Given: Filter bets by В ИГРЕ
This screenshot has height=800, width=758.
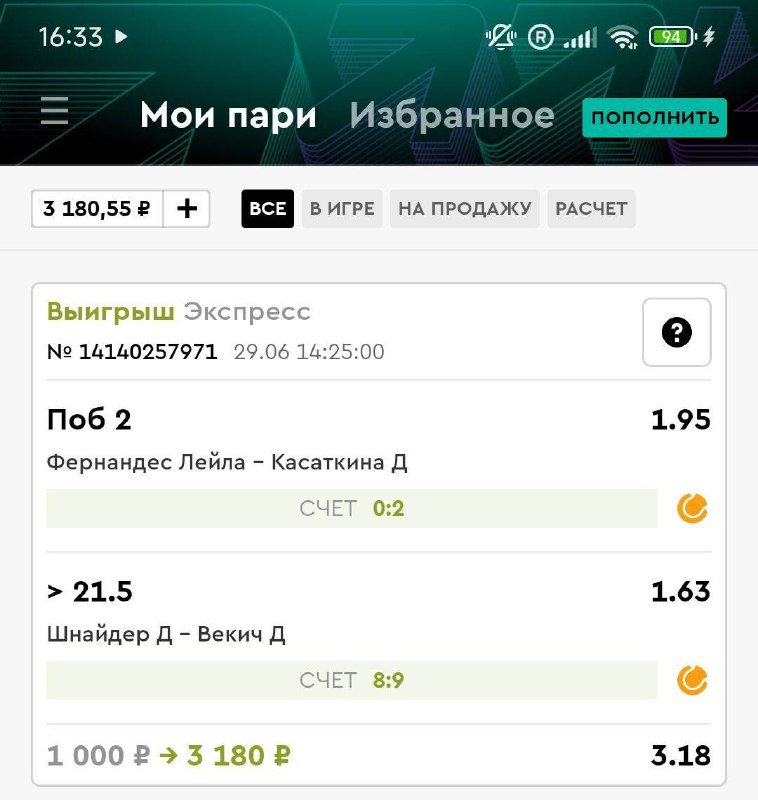Looking at the screenshot, I should coord(342,209).
